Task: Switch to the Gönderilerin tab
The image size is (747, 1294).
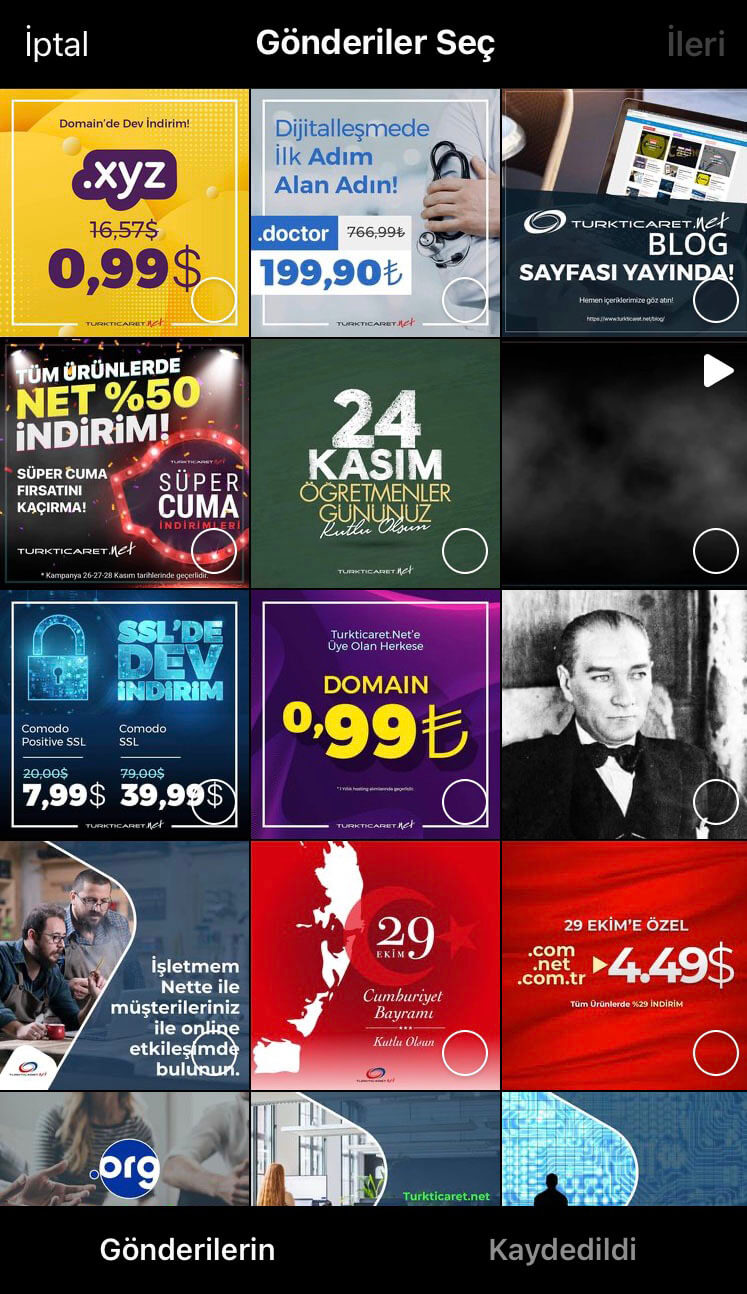Action: pyautogui.click(x=187, y=1249)
